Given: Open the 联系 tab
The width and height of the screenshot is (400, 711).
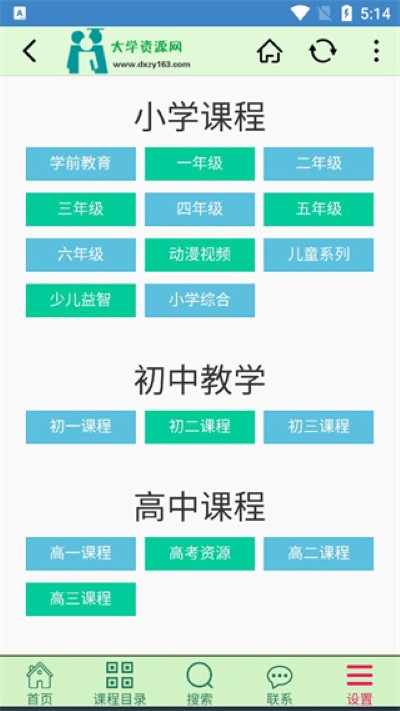Looking at the screenshot, I should point(279,683).
